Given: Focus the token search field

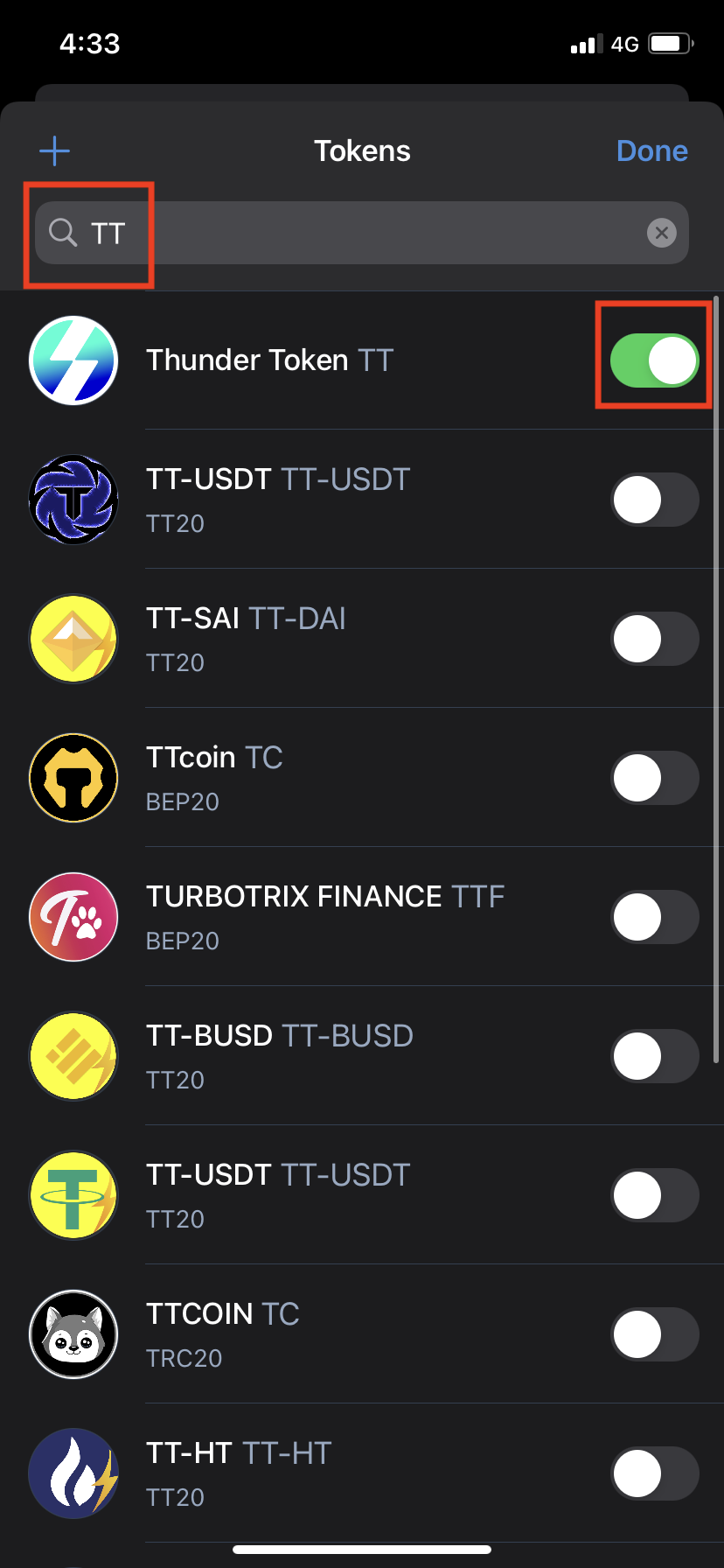Looking at the screenshot, I should pos(361,233).
